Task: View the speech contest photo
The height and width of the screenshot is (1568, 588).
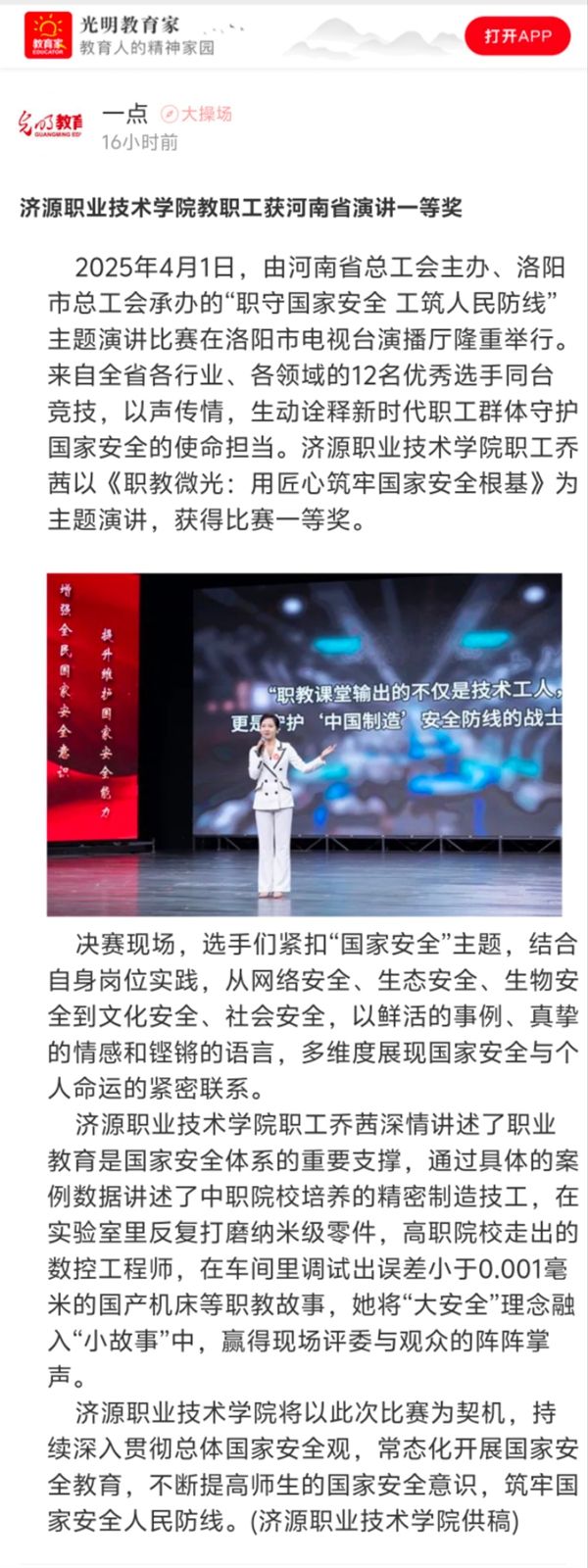Action: [305, 745]
